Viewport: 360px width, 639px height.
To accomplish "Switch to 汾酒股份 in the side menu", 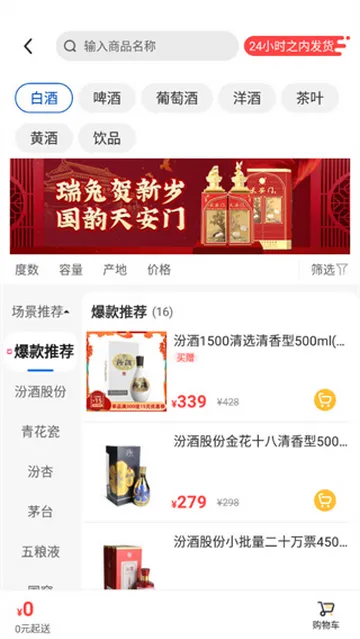I will 40,392.
